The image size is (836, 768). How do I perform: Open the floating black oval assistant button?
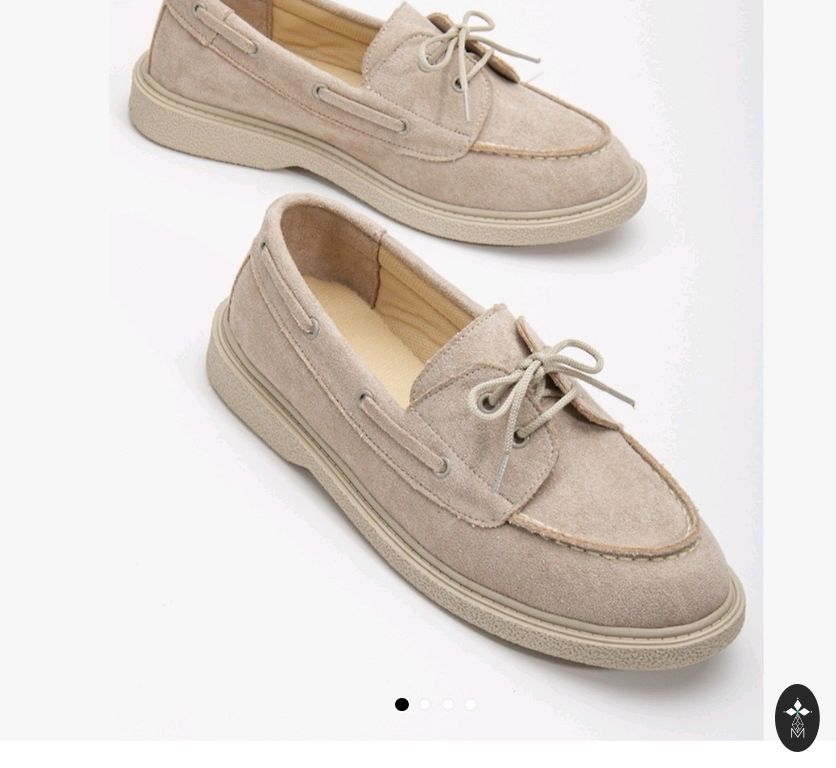(x=797, y=717)
